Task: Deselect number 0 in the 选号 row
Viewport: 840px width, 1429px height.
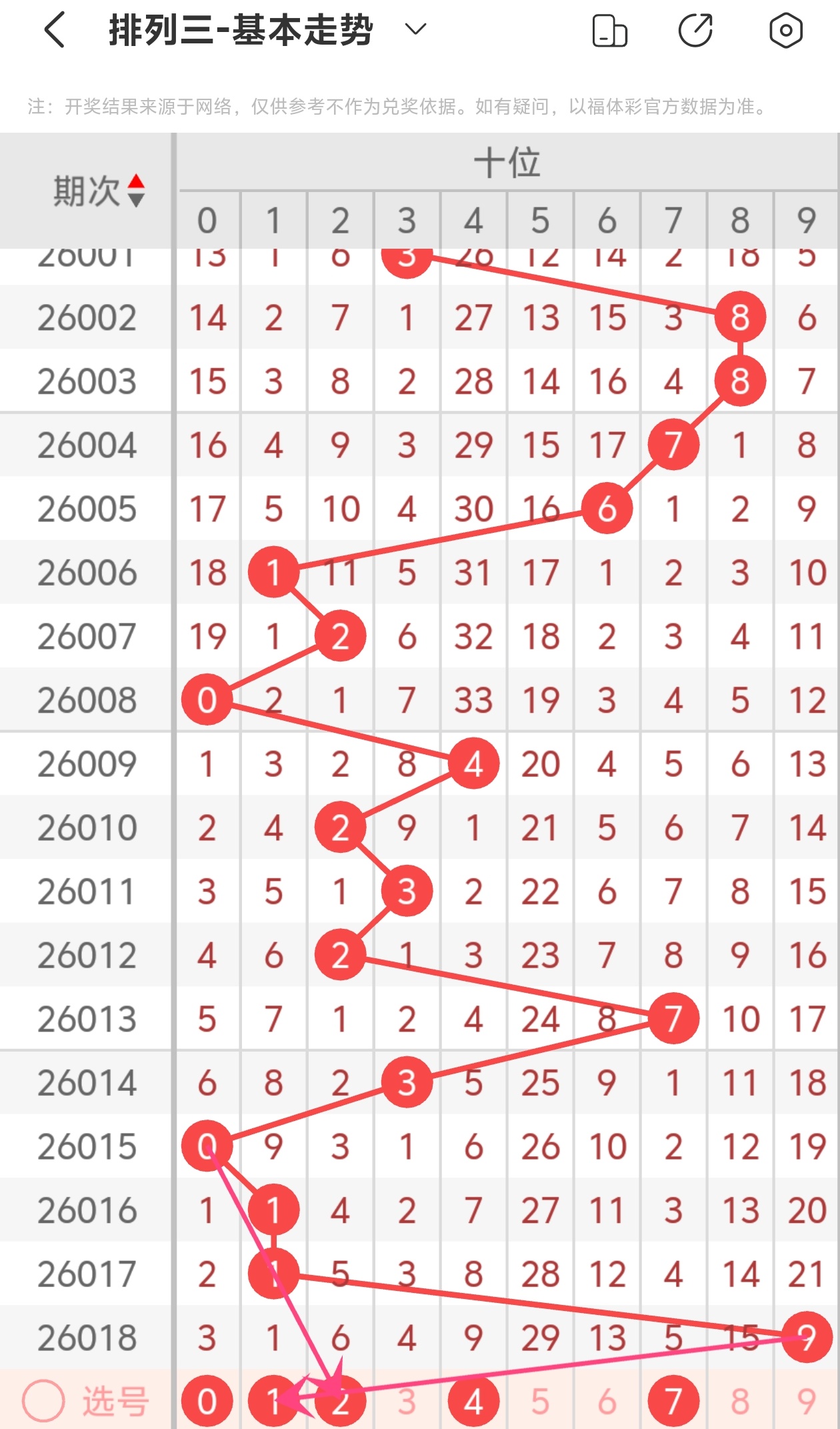Action: click(207, 1401)
